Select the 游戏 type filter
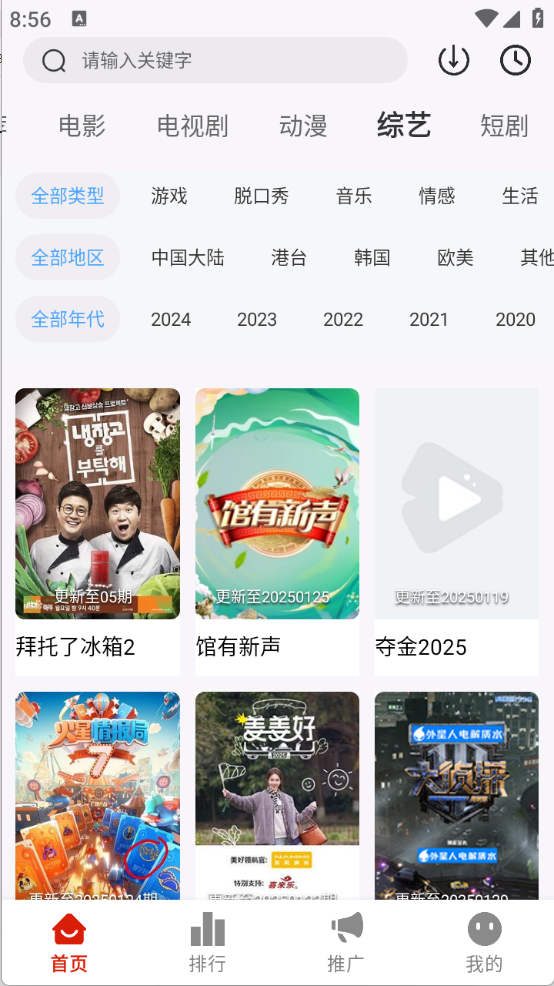The width and height of the screenshot is (554, 986). pos(169,196)
